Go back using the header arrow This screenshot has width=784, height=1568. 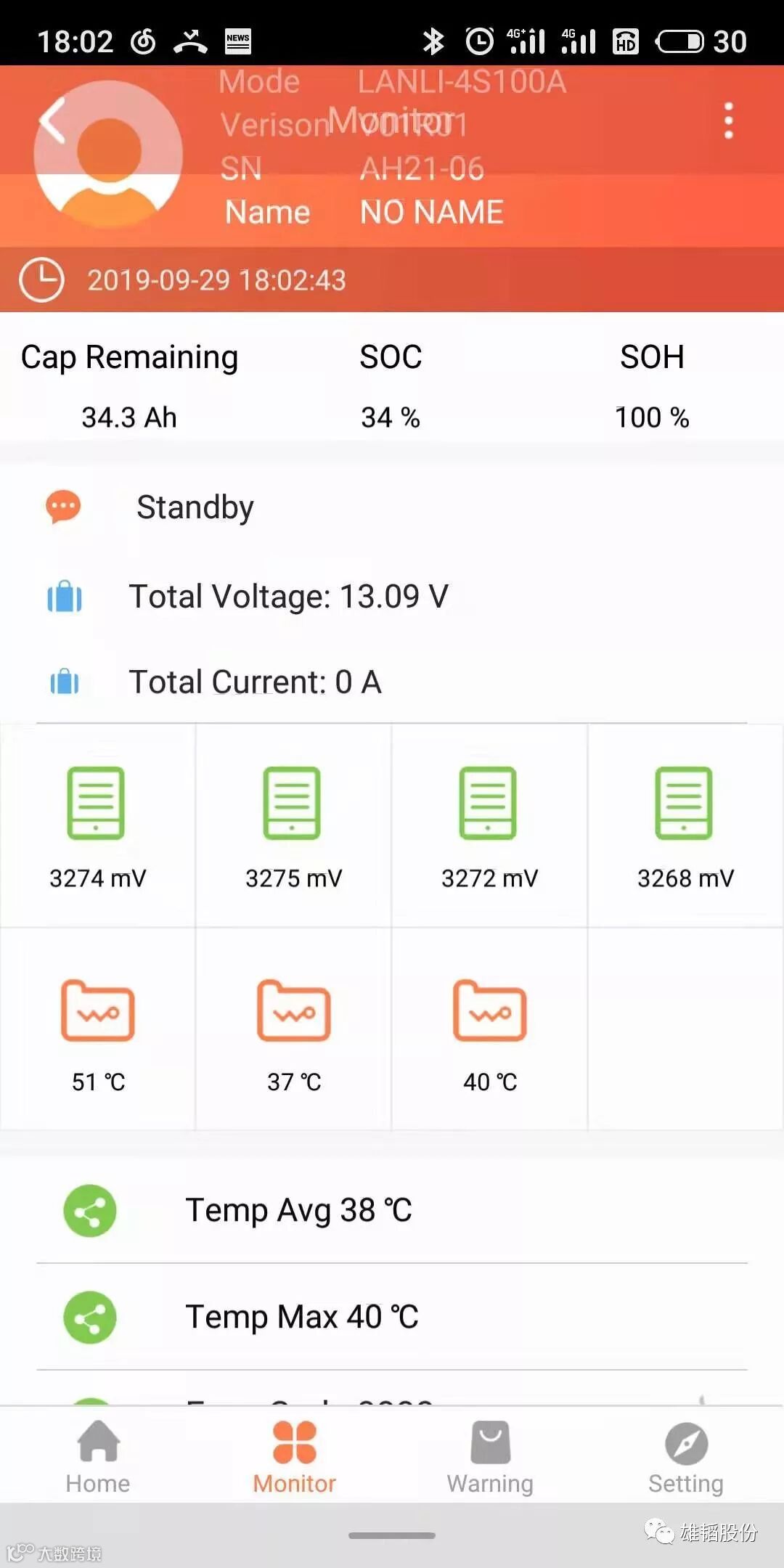[x=52, y=120]
